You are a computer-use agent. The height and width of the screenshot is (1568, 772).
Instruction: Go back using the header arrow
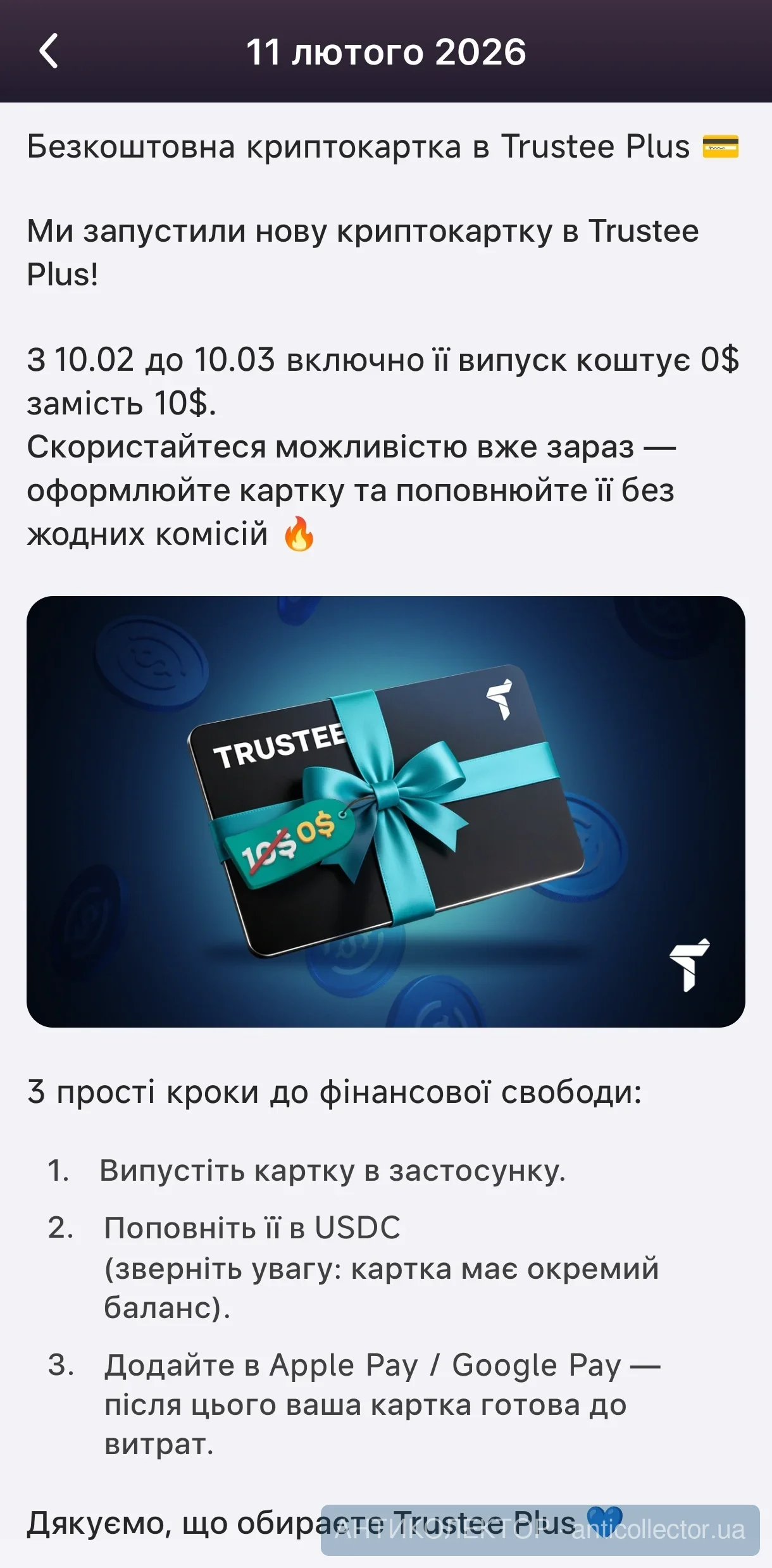click(x=49, y=51)
